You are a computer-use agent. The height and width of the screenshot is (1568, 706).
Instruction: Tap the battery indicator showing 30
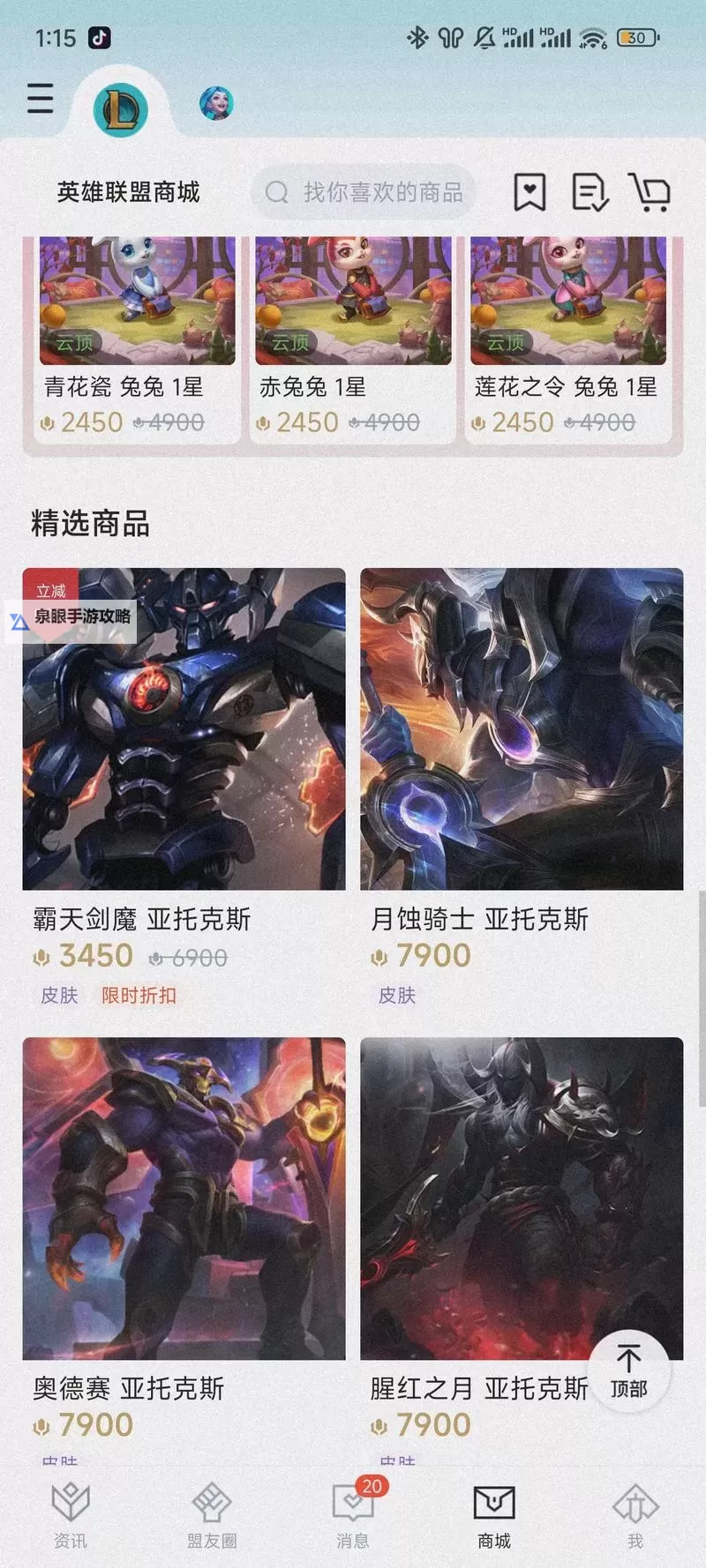pos(637,37)
